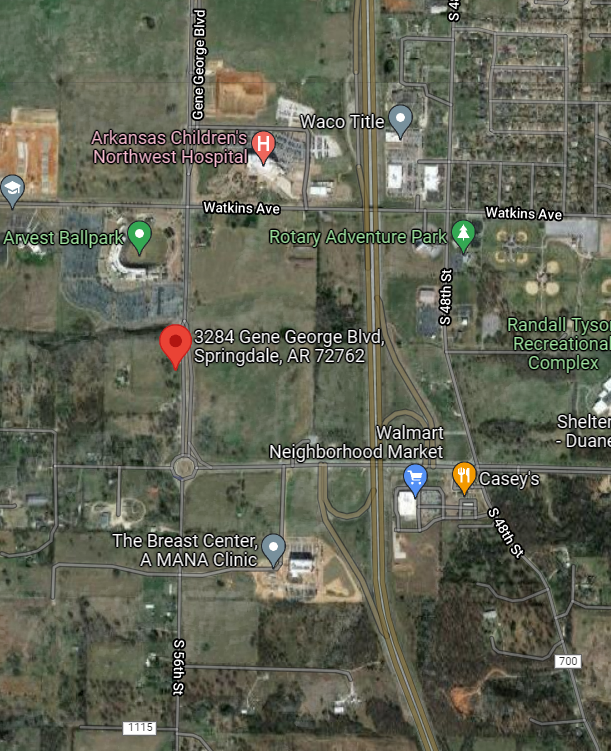Open the Rotary Adventure Park pin
This screenshot has height=751, width=611.
pos(462,235)
